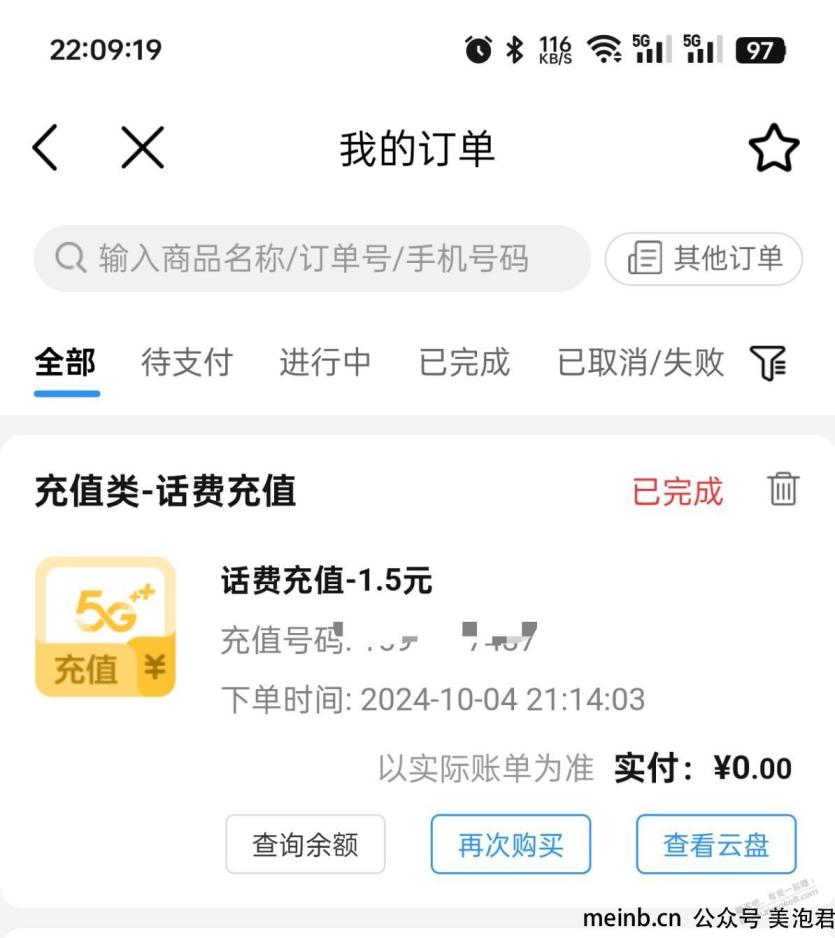
Task: Tap 再次购买 to buy again
Action: click(x=510, y=845)
